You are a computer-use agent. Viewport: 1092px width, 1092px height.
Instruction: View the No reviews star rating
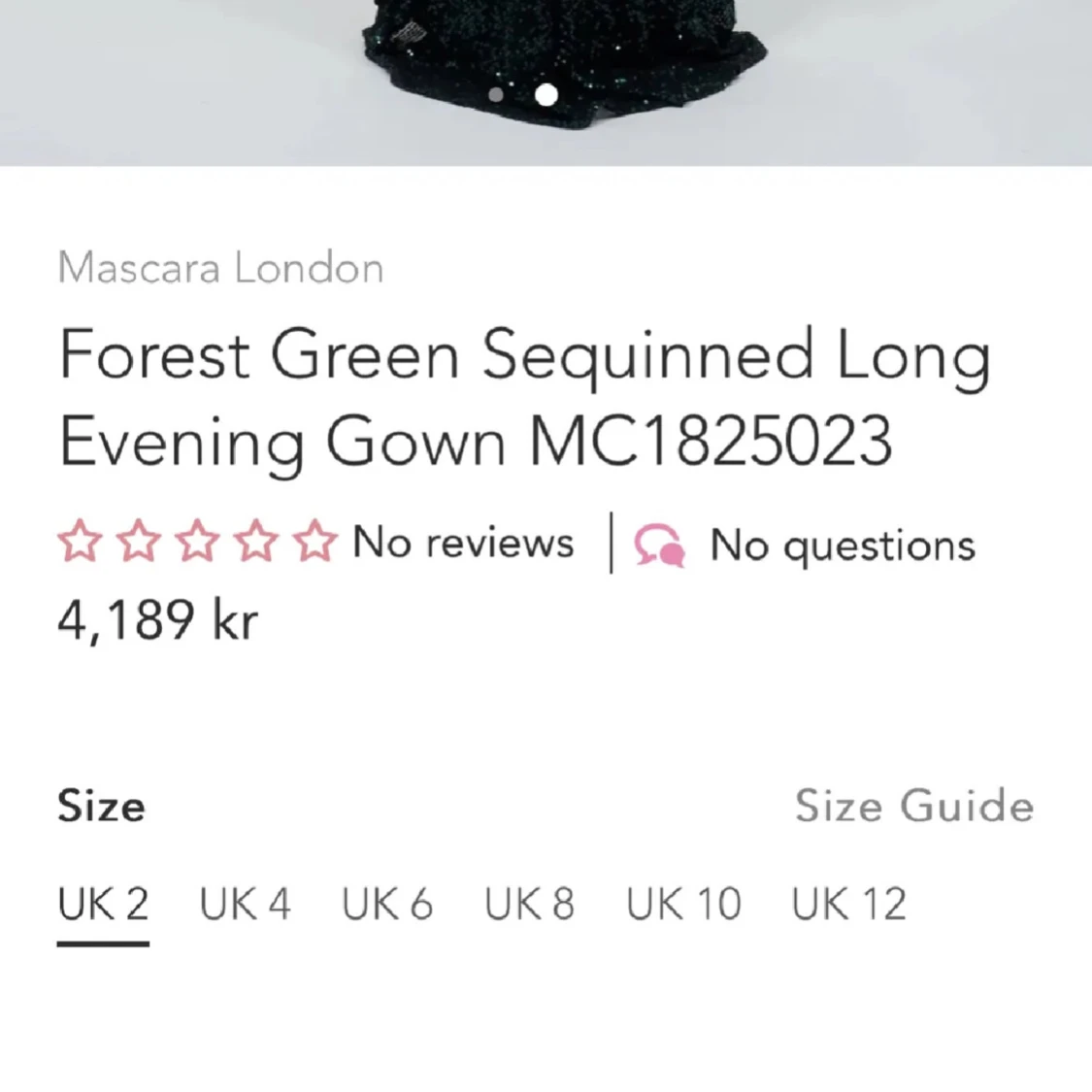315,543
